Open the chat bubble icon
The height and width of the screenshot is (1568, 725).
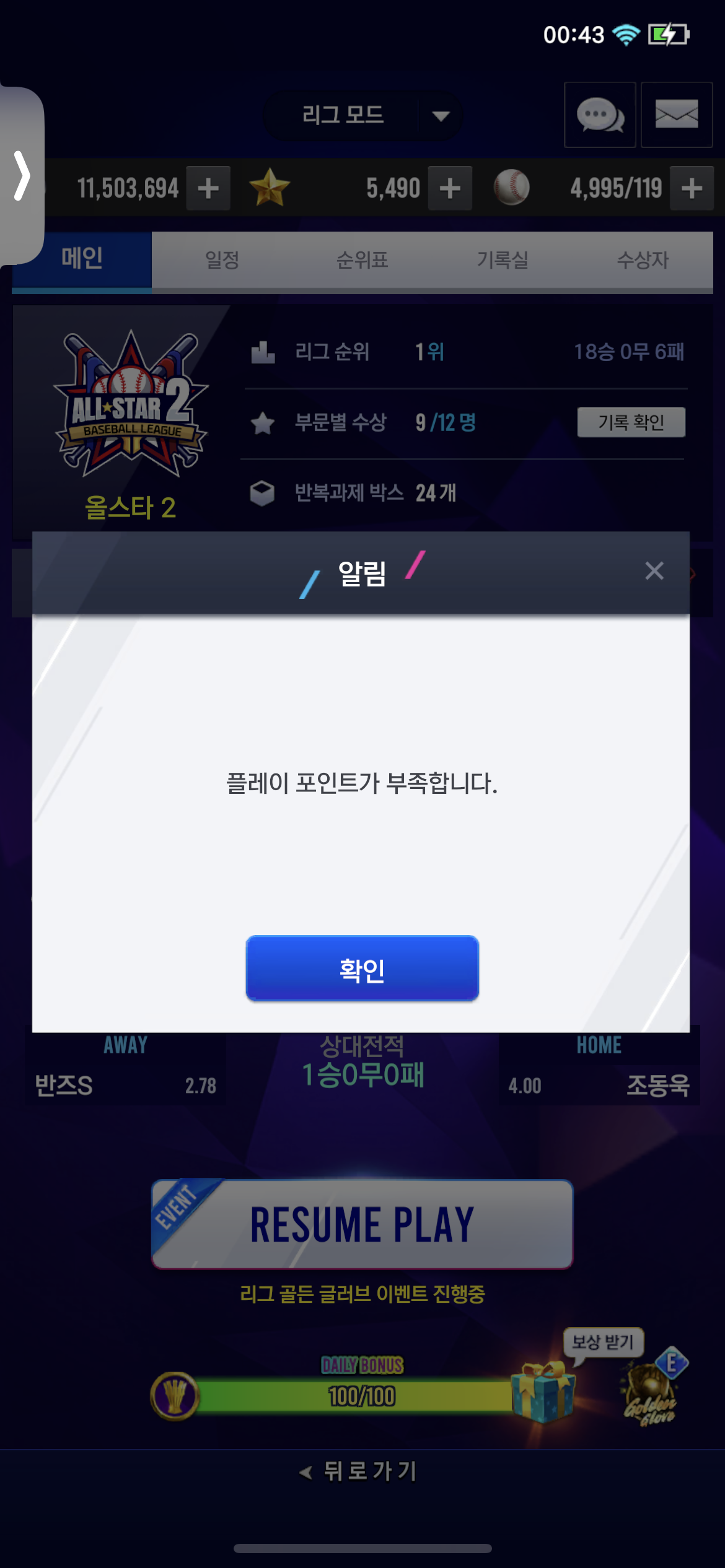click(x=599, y=115)
